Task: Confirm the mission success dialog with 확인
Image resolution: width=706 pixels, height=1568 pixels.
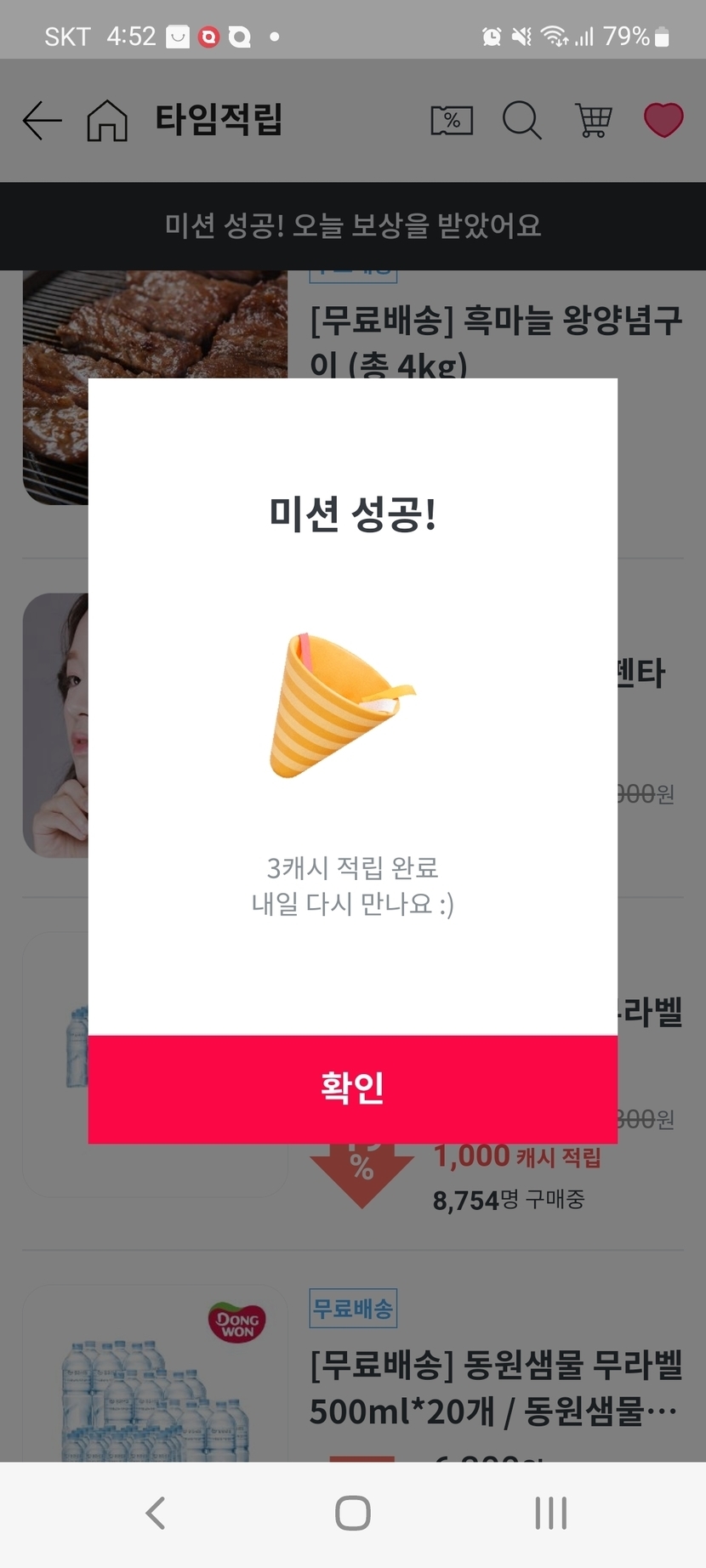Action: tap(352, 1088)
